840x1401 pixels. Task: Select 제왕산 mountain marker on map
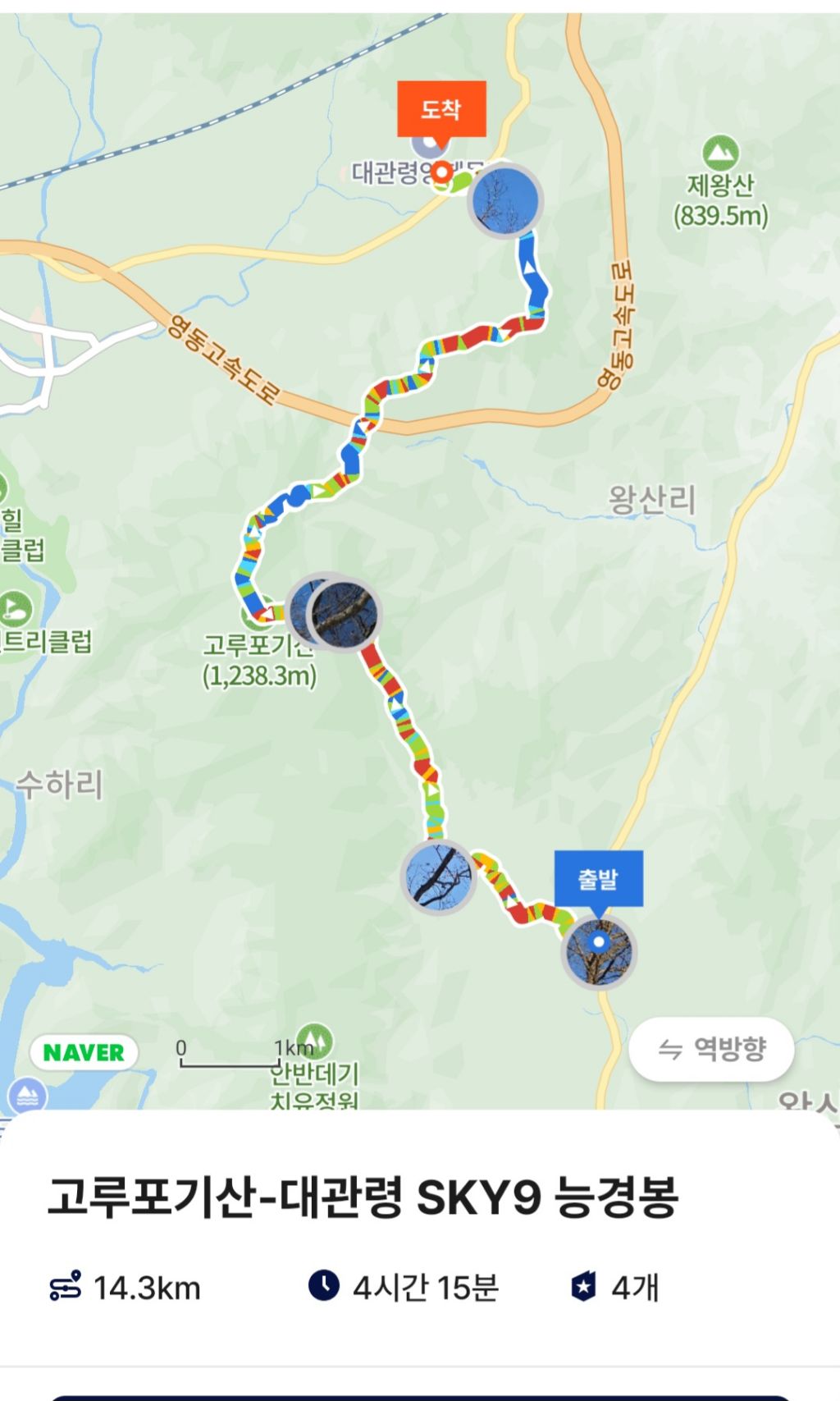click(x=720, y=153)
